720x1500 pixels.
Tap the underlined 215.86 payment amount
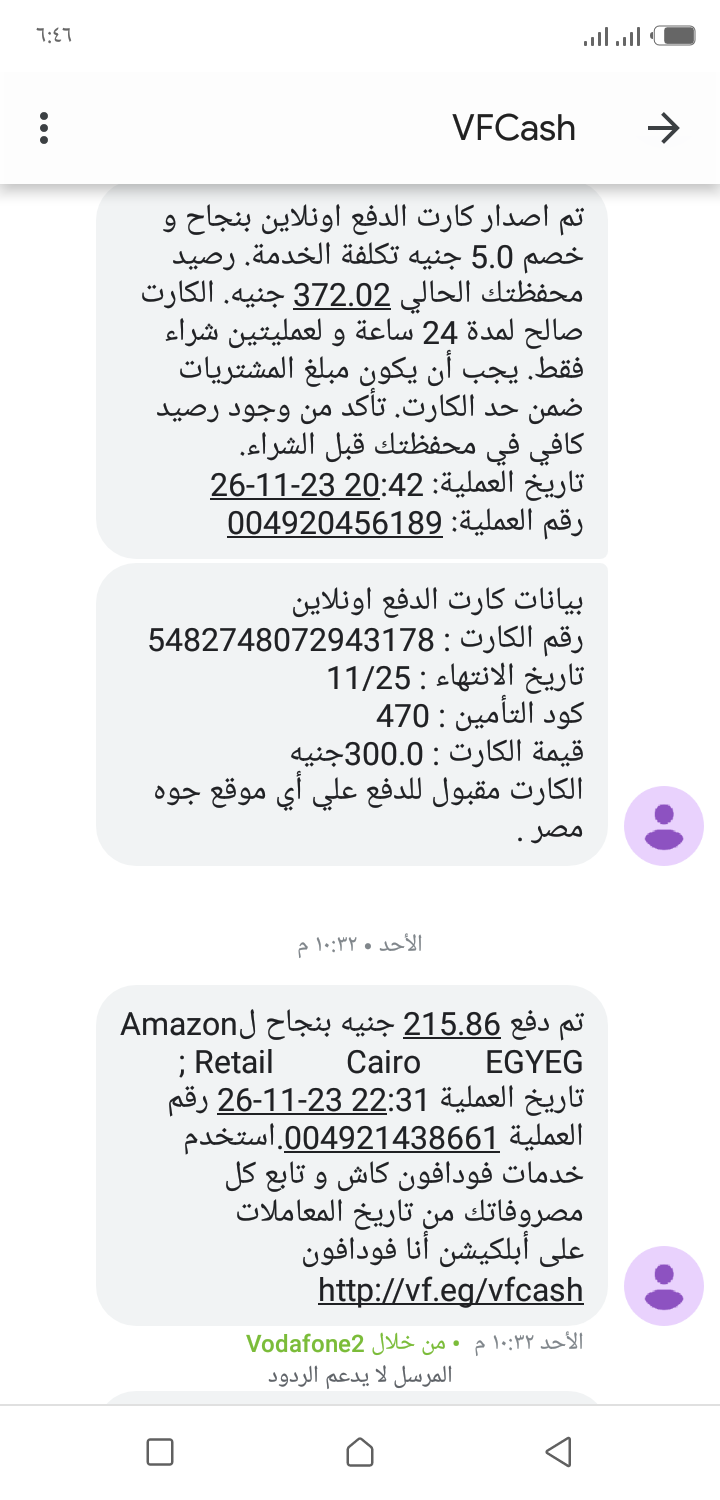tap(450, 1024)
